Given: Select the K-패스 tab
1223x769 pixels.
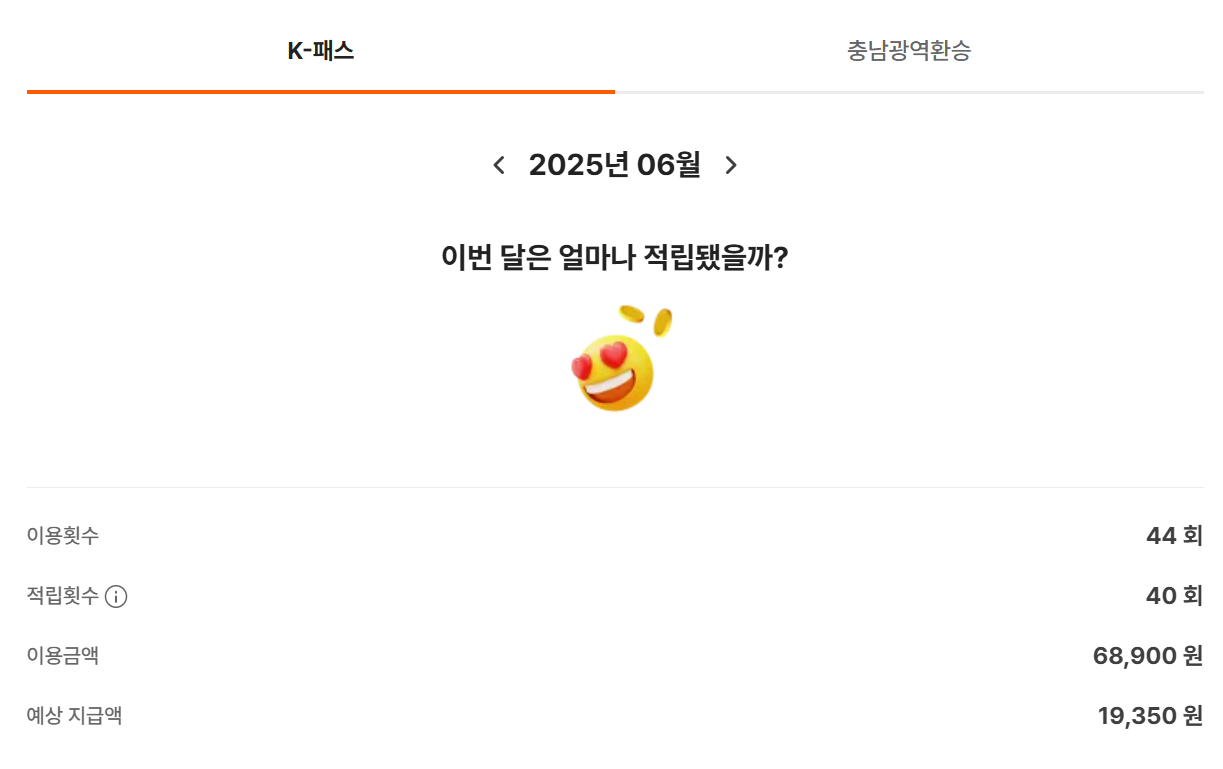Looking at the screenshot, I should click(x=321, y=51).
